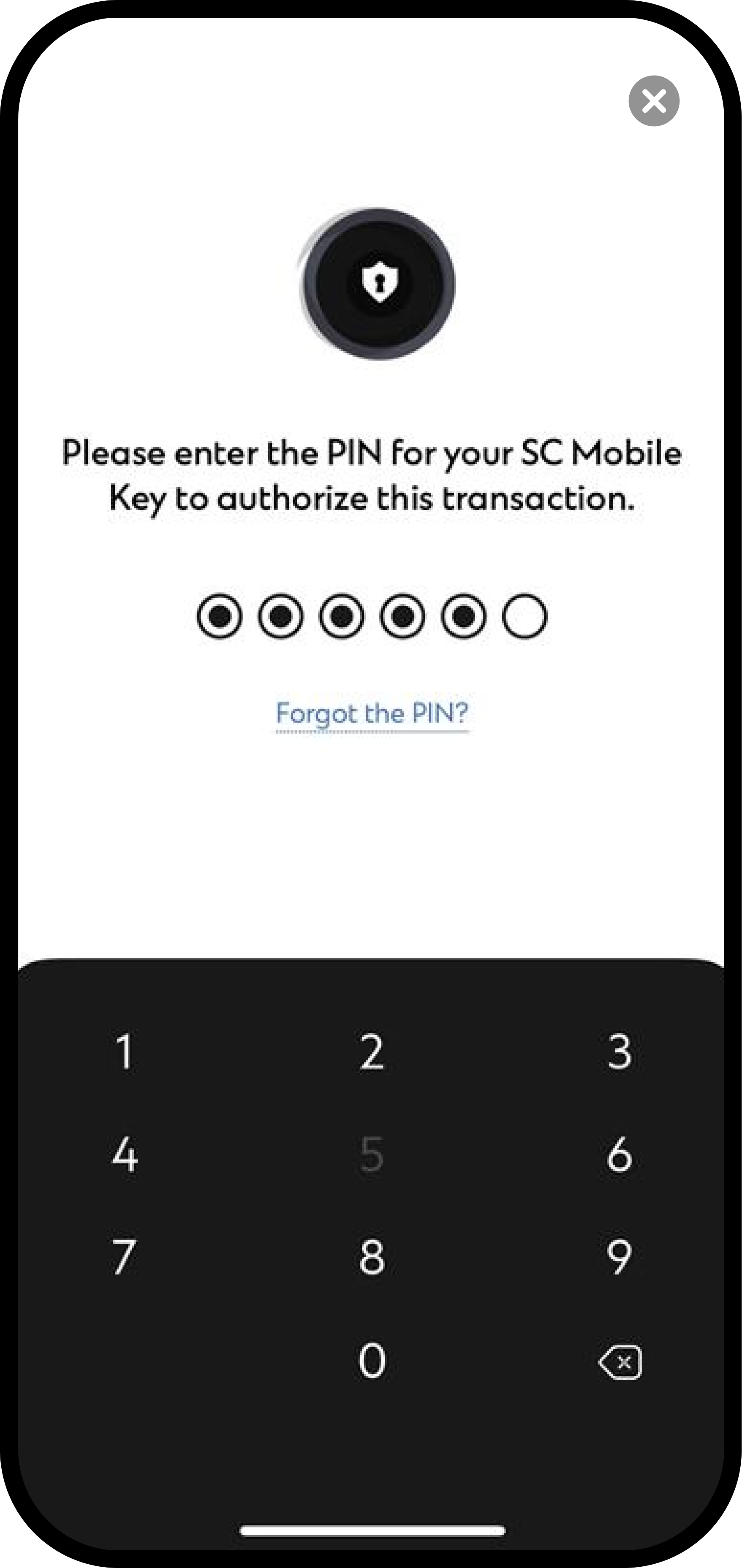Enter digit 1 on the keypad

(x=125, y=1051)
